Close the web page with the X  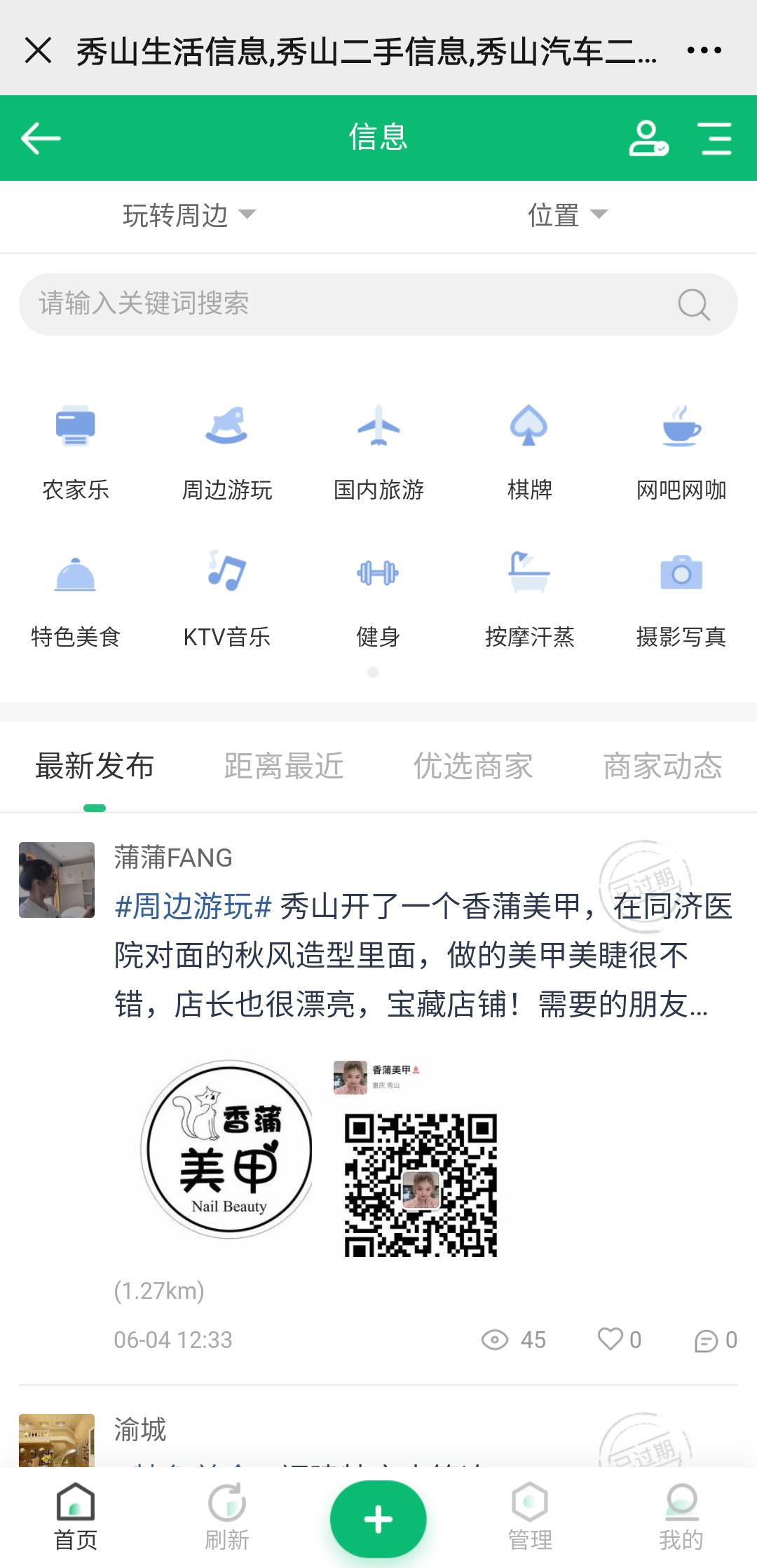(38, 50)
